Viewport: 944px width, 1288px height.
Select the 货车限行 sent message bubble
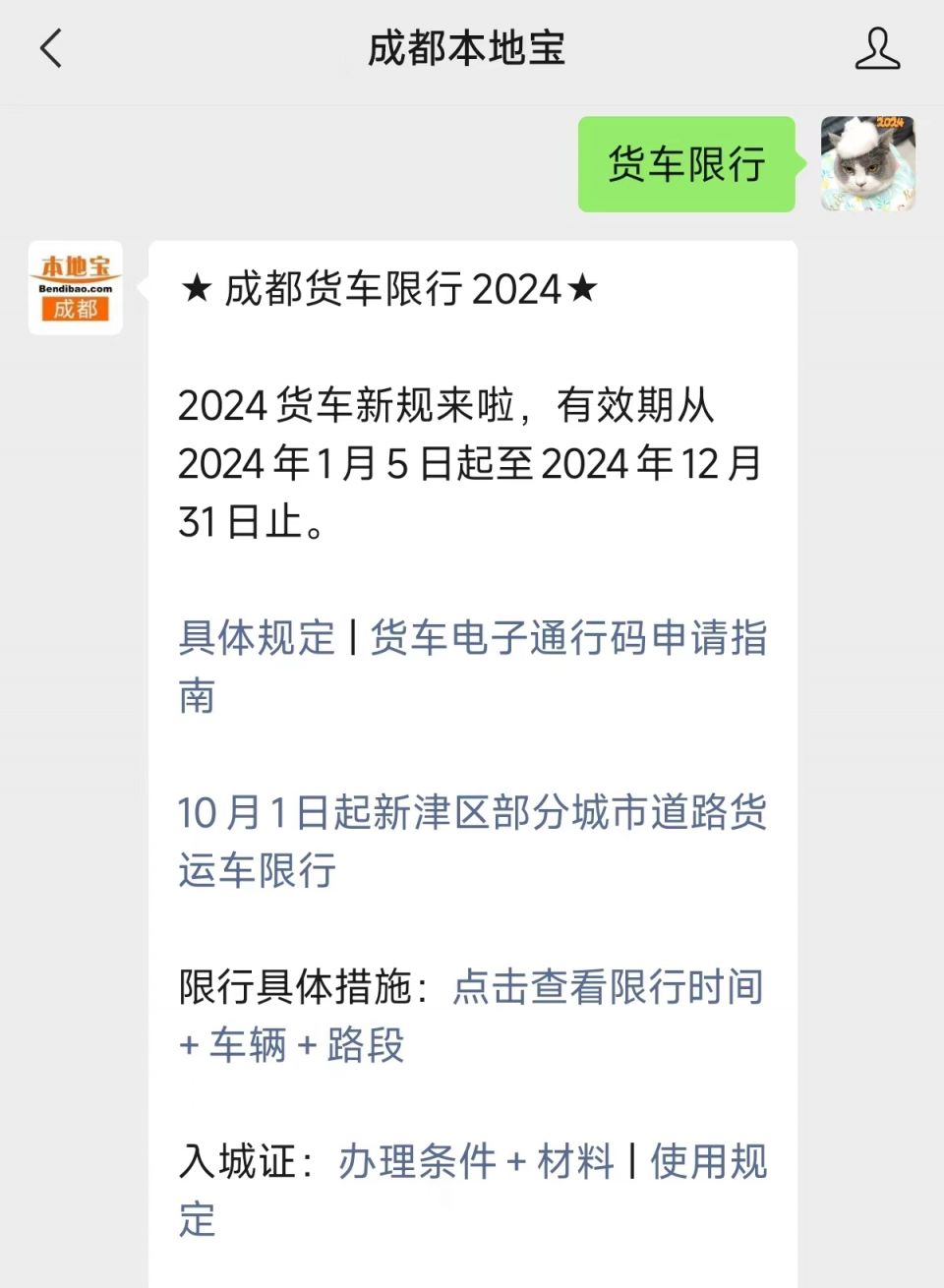click(x=685, y=164)
